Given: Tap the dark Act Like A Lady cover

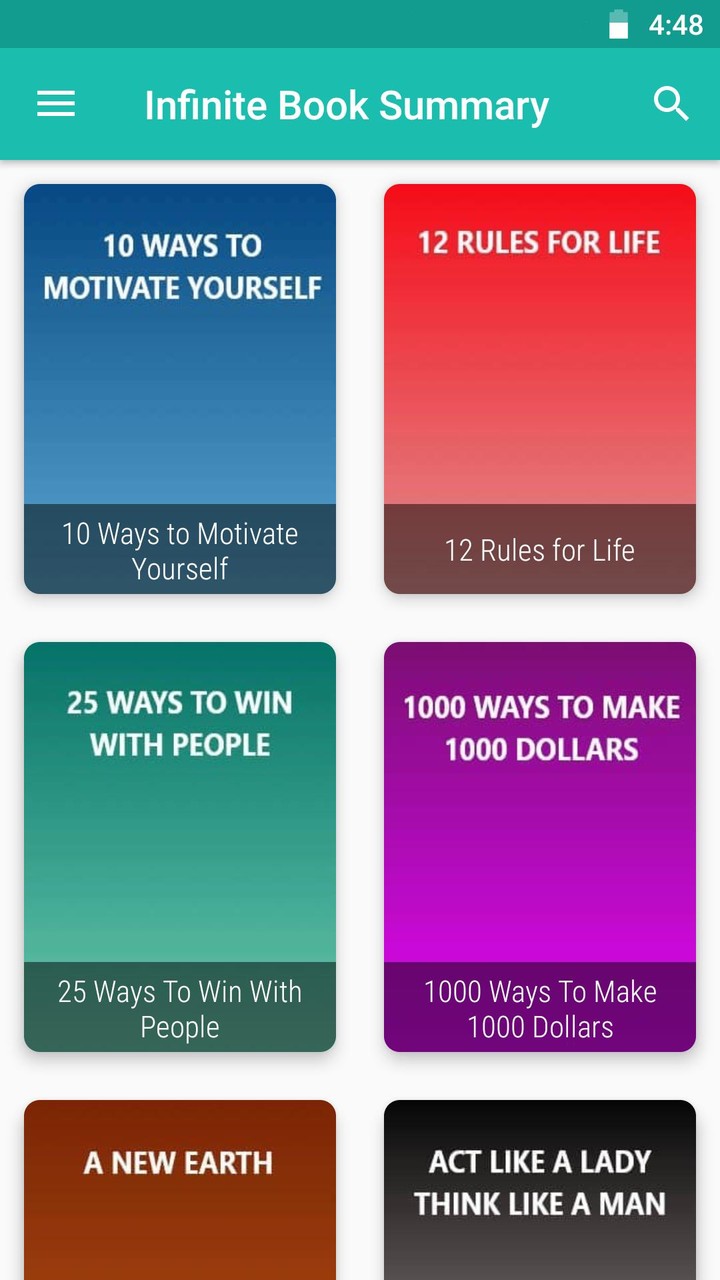Looking at the screenshot, I should coord(540,1185).
